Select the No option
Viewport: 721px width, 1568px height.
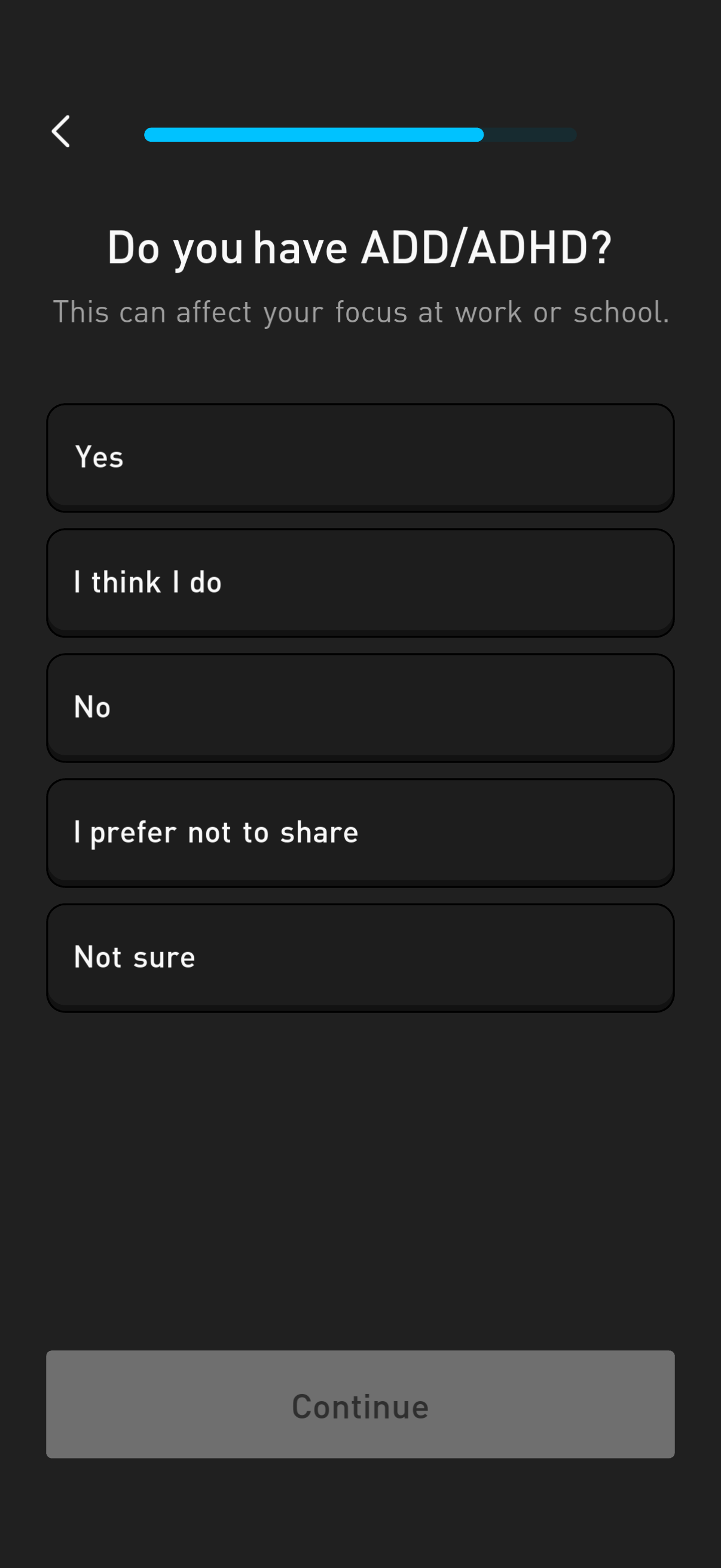(x=360, y=706)
